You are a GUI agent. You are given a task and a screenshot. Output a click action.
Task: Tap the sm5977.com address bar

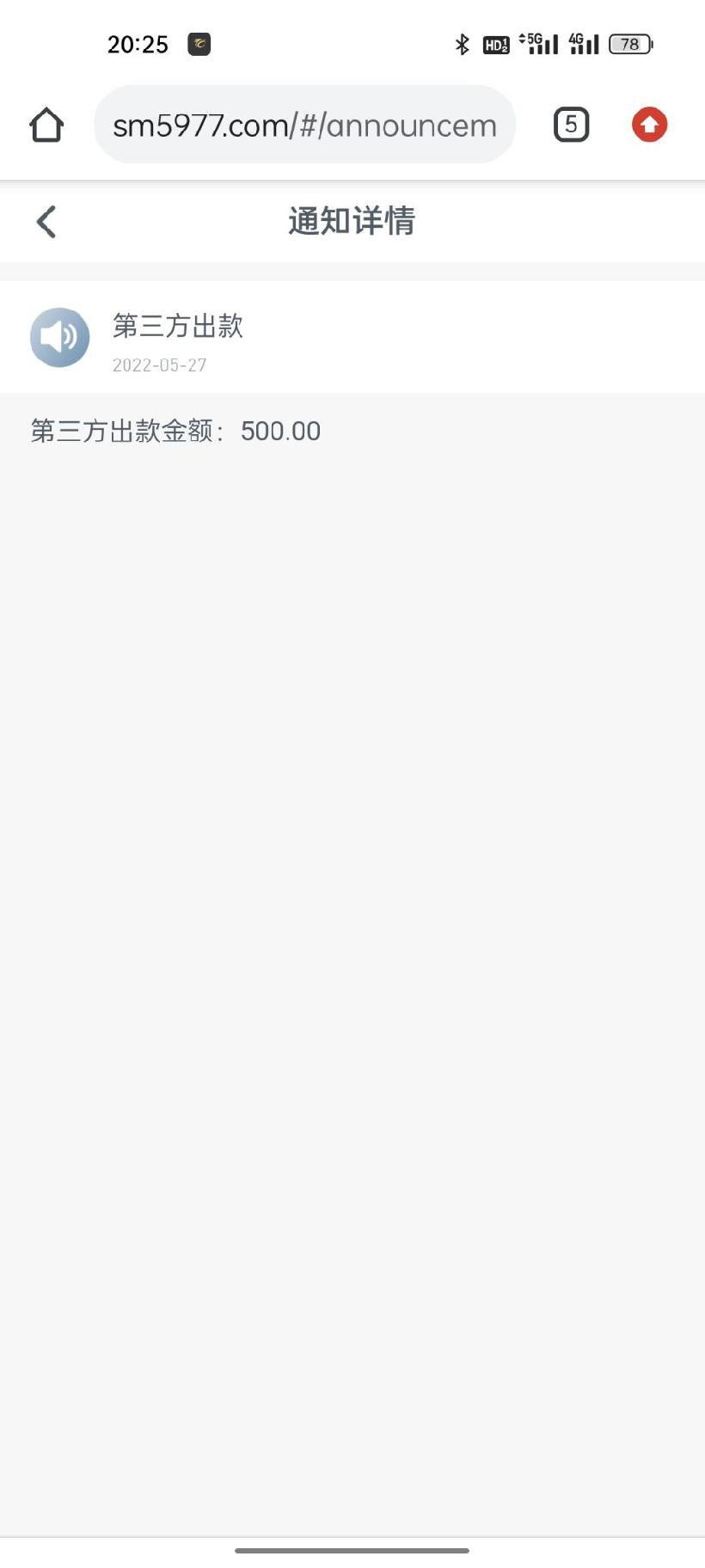[x=304, y=126]
